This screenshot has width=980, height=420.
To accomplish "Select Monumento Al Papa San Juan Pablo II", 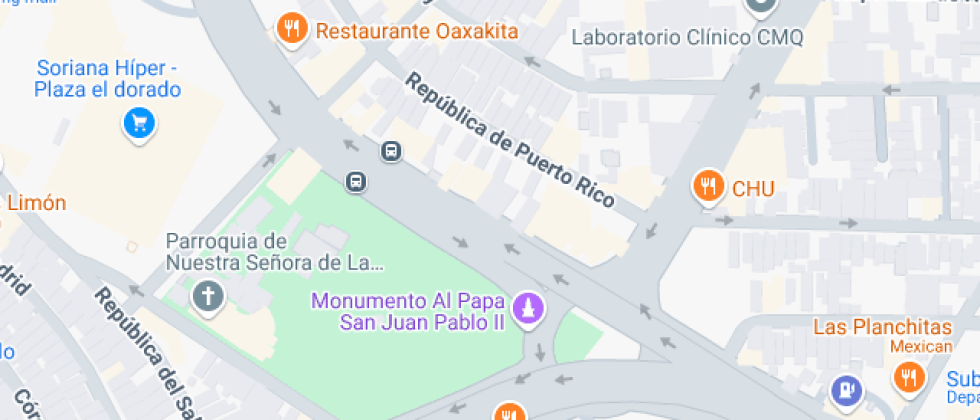I will 528,308.
